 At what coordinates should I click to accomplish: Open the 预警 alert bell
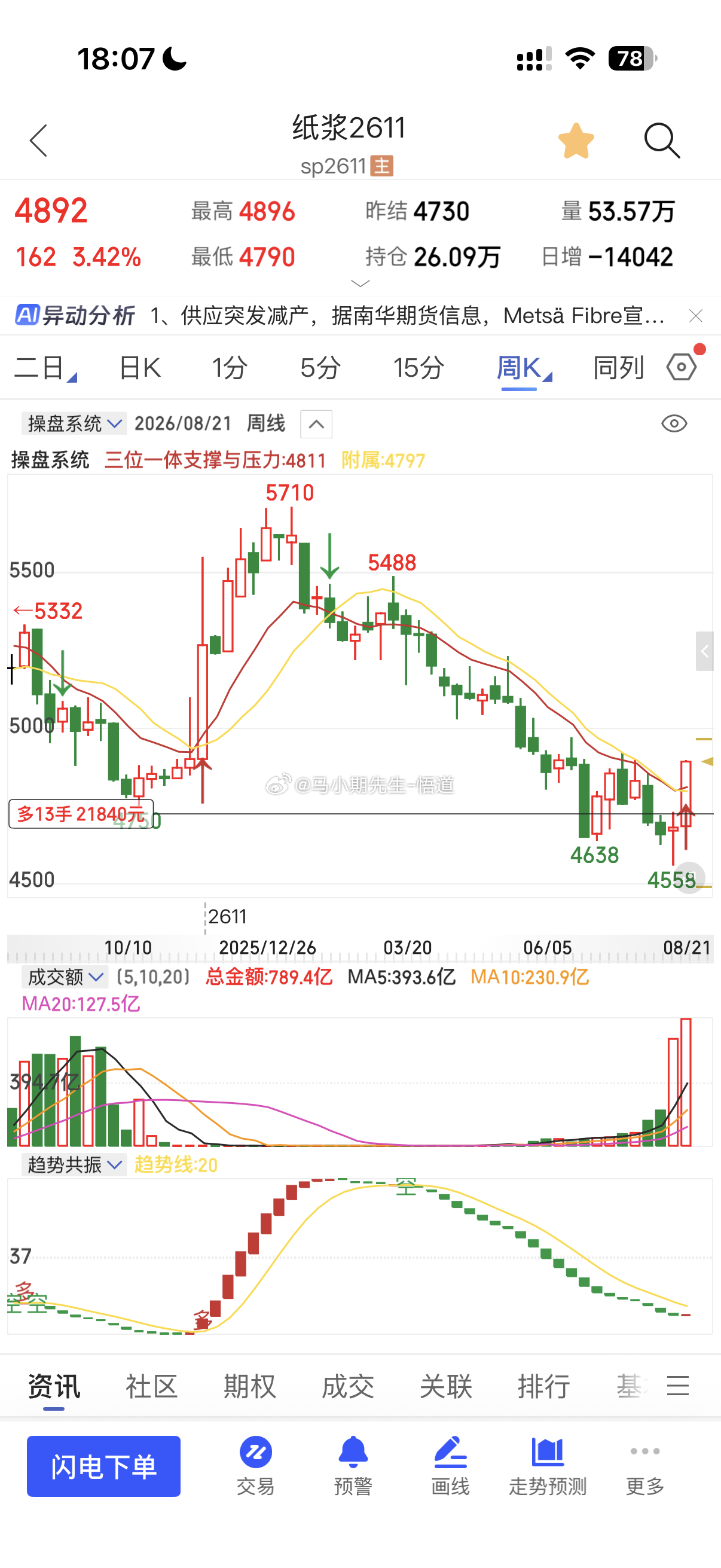point(353,1466)
